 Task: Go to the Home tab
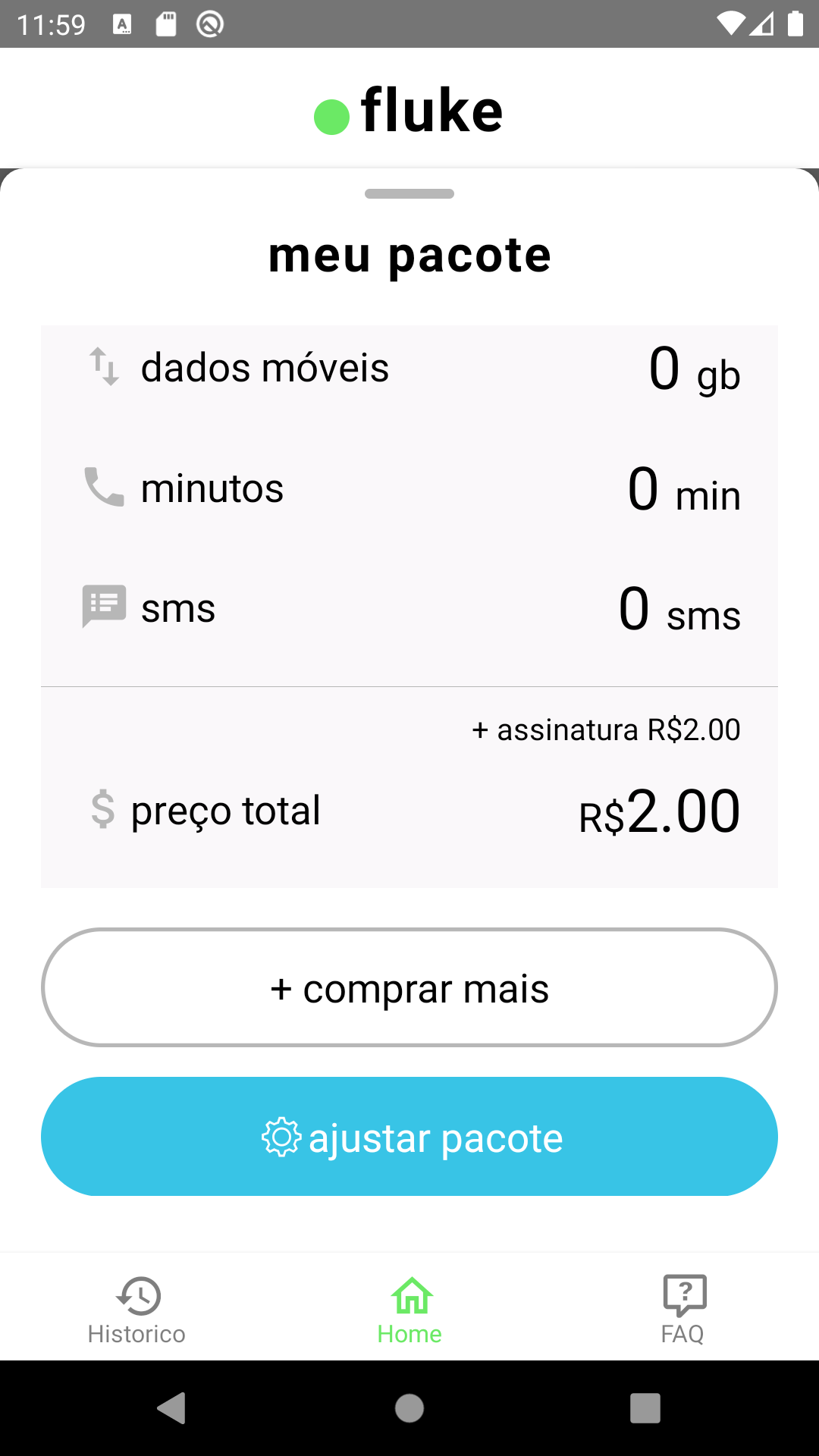409,1309
